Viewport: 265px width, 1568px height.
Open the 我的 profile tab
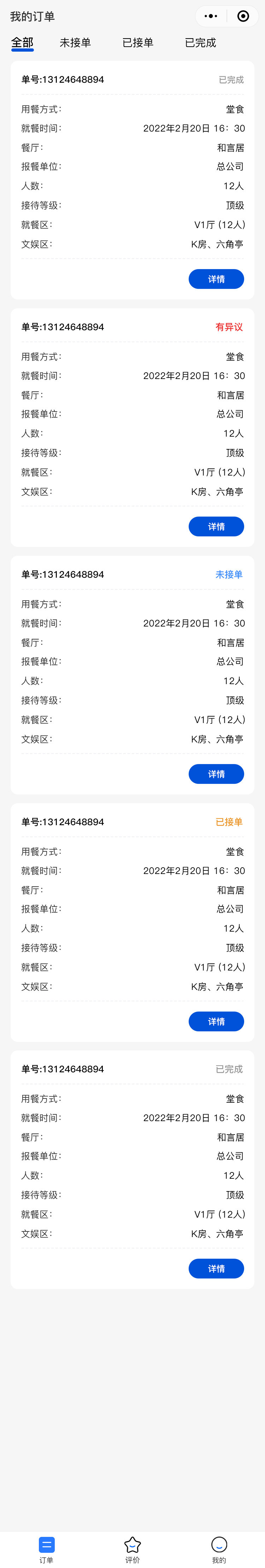coord(219,1549)
